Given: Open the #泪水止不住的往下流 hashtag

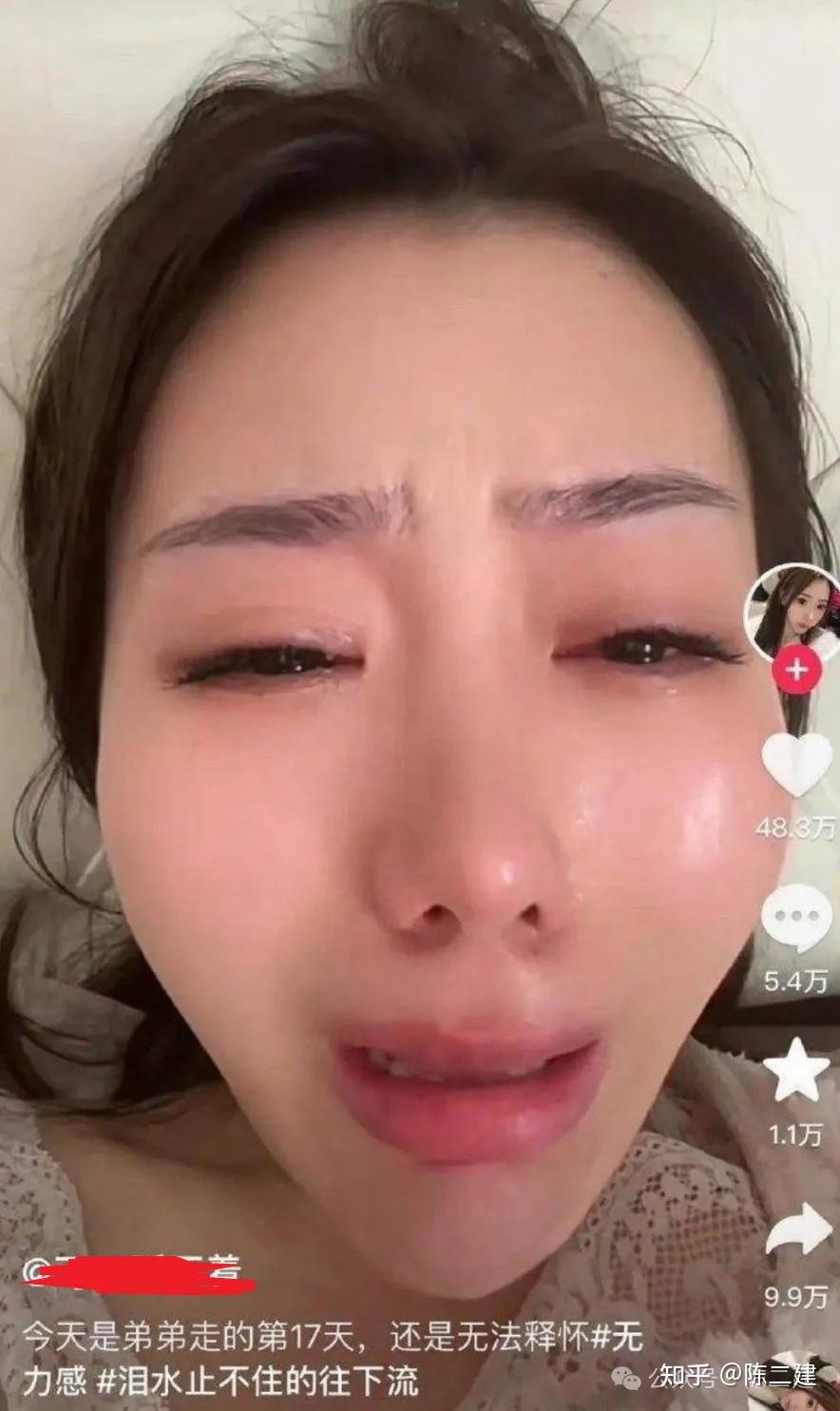Looking at the screenshot, I should (x=258, y=1382).
